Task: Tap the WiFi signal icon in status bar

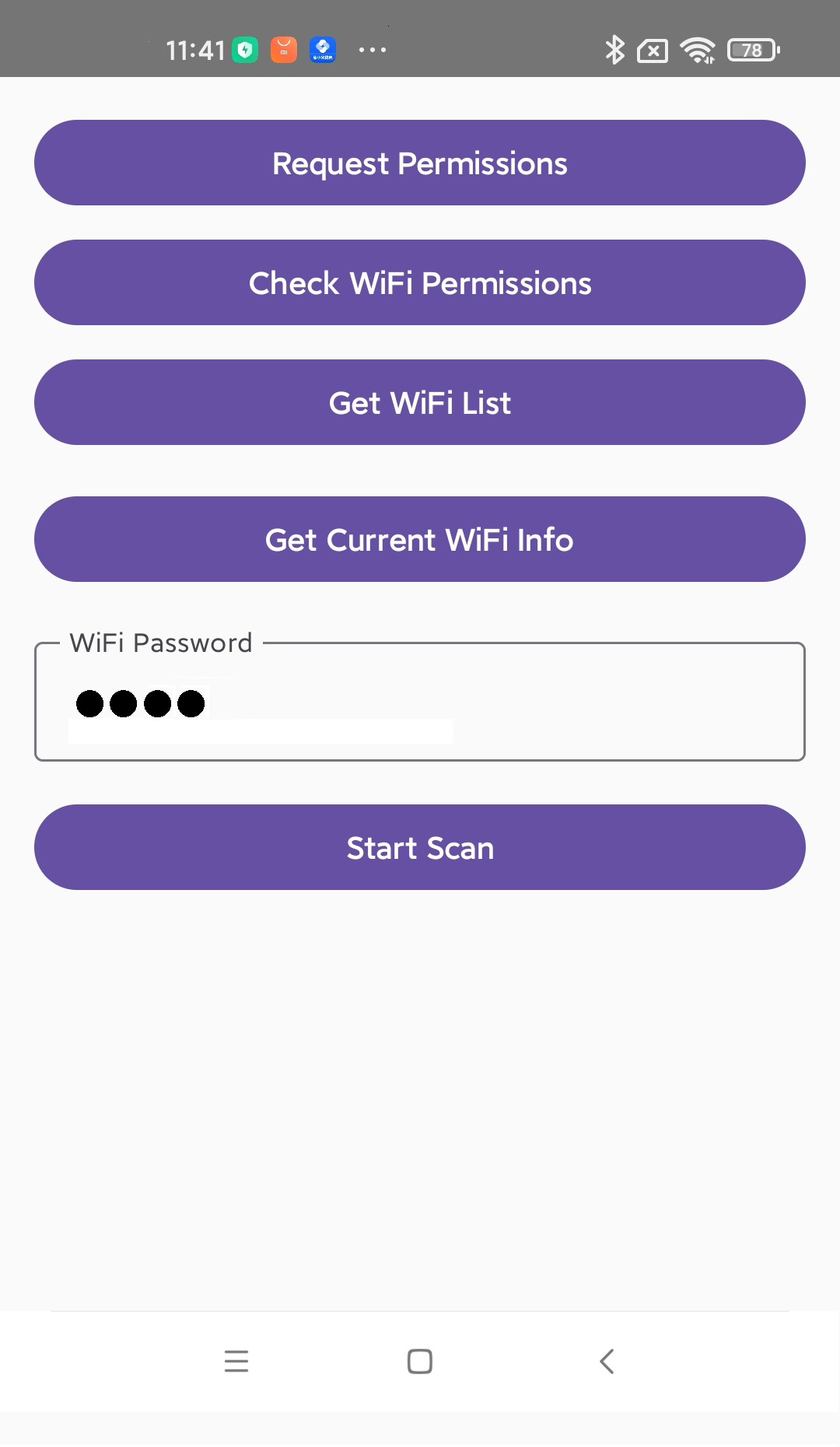Action: pos(697,49)
